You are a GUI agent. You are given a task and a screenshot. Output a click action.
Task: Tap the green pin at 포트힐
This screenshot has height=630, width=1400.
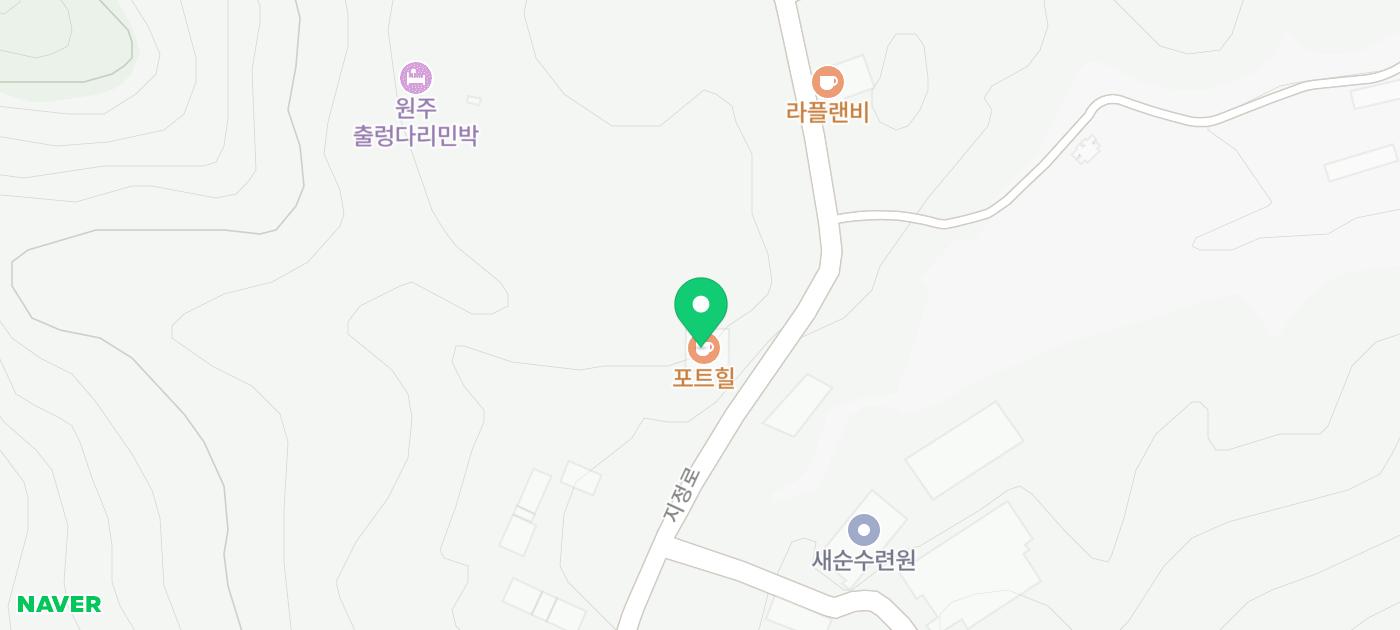click(701, 306)
